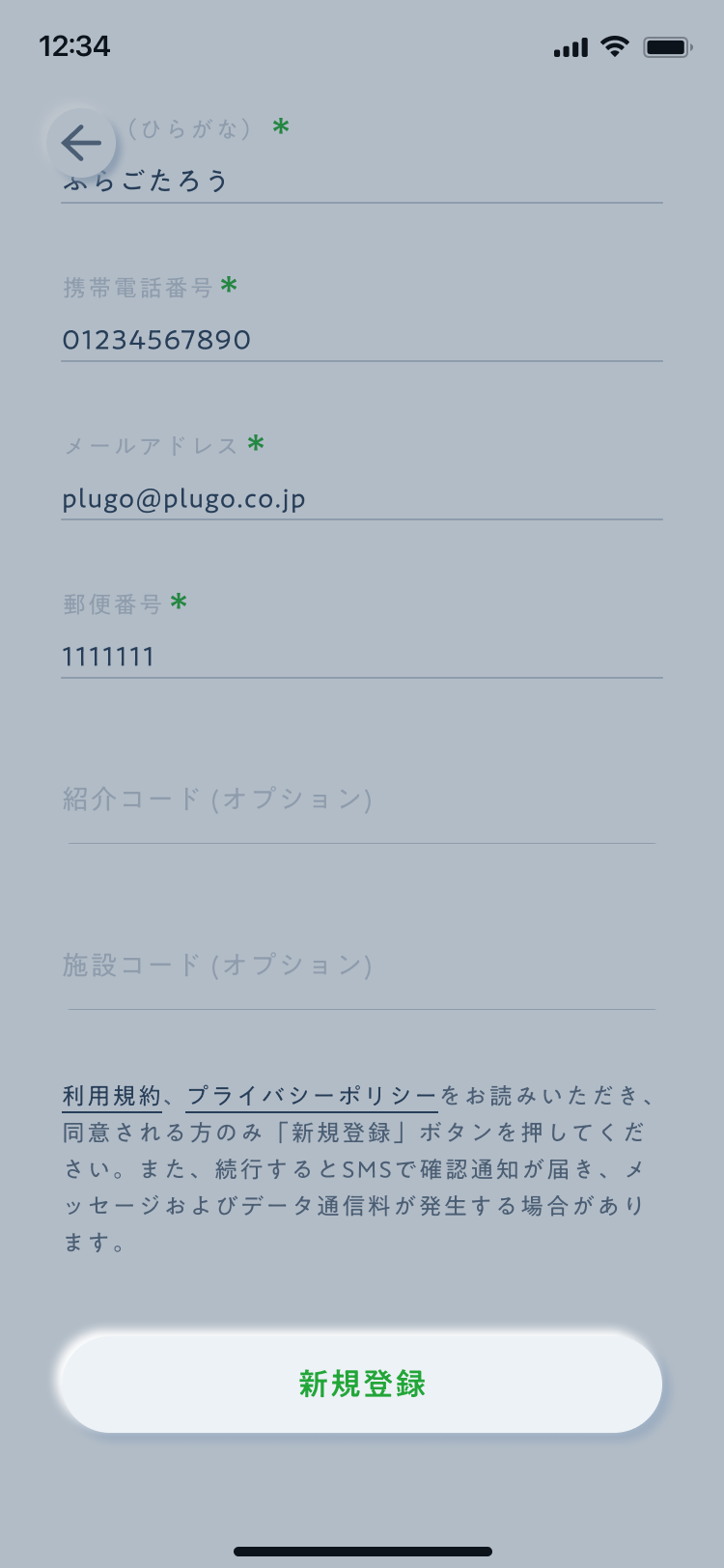Open the プライバシーポリシー privacy policy link
The image size is (724, 1568).
[x=312, y=1096]
